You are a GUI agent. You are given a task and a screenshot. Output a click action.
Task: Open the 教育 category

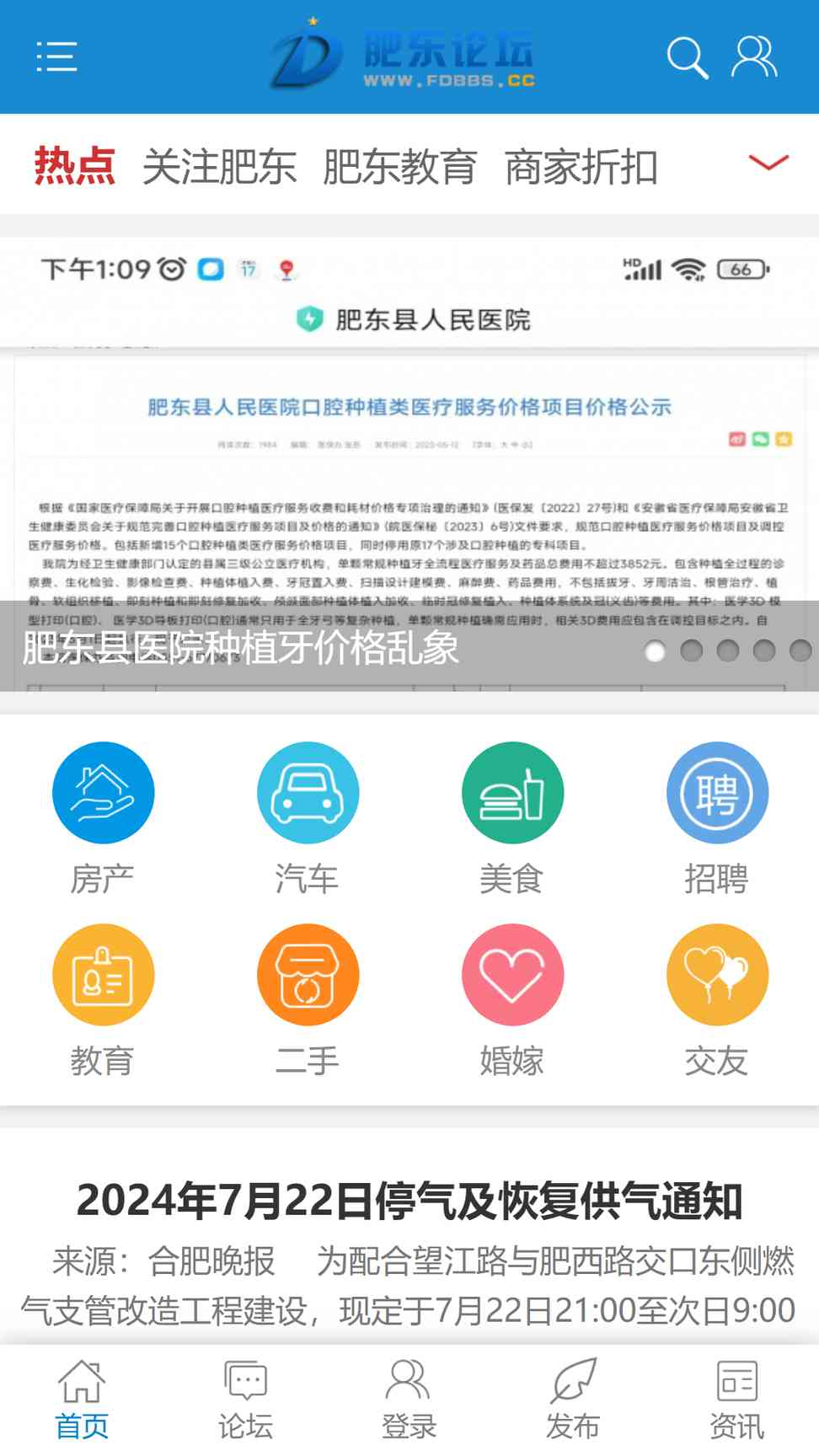(103, 1000)
